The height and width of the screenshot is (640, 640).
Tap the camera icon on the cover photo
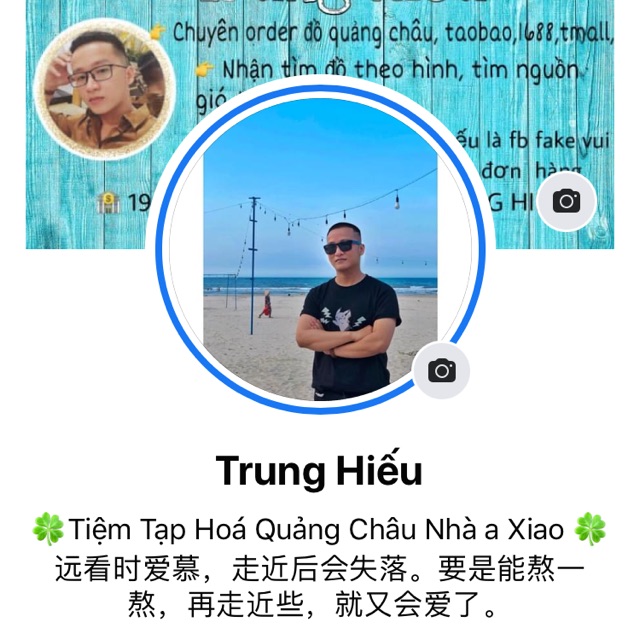point(566,202)
